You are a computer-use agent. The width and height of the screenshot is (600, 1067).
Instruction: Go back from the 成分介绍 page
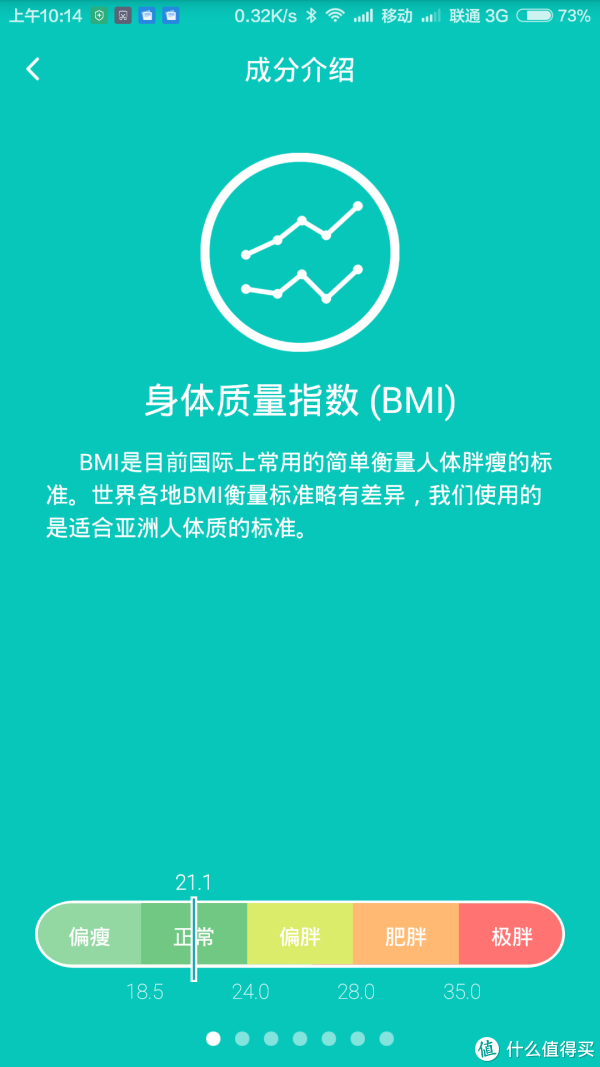pos(33,69)
